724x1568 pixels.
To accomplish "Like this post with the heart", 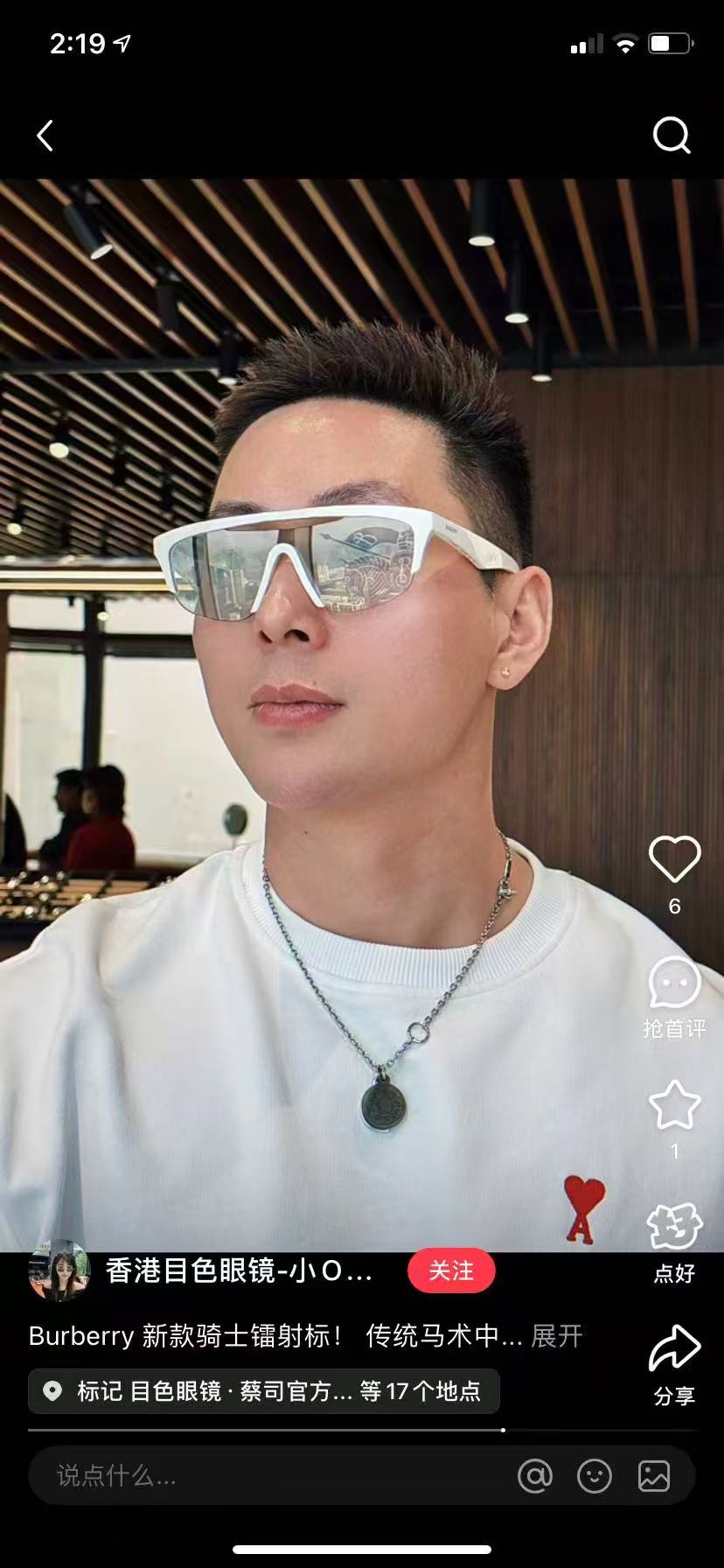I will click(674, 859).
